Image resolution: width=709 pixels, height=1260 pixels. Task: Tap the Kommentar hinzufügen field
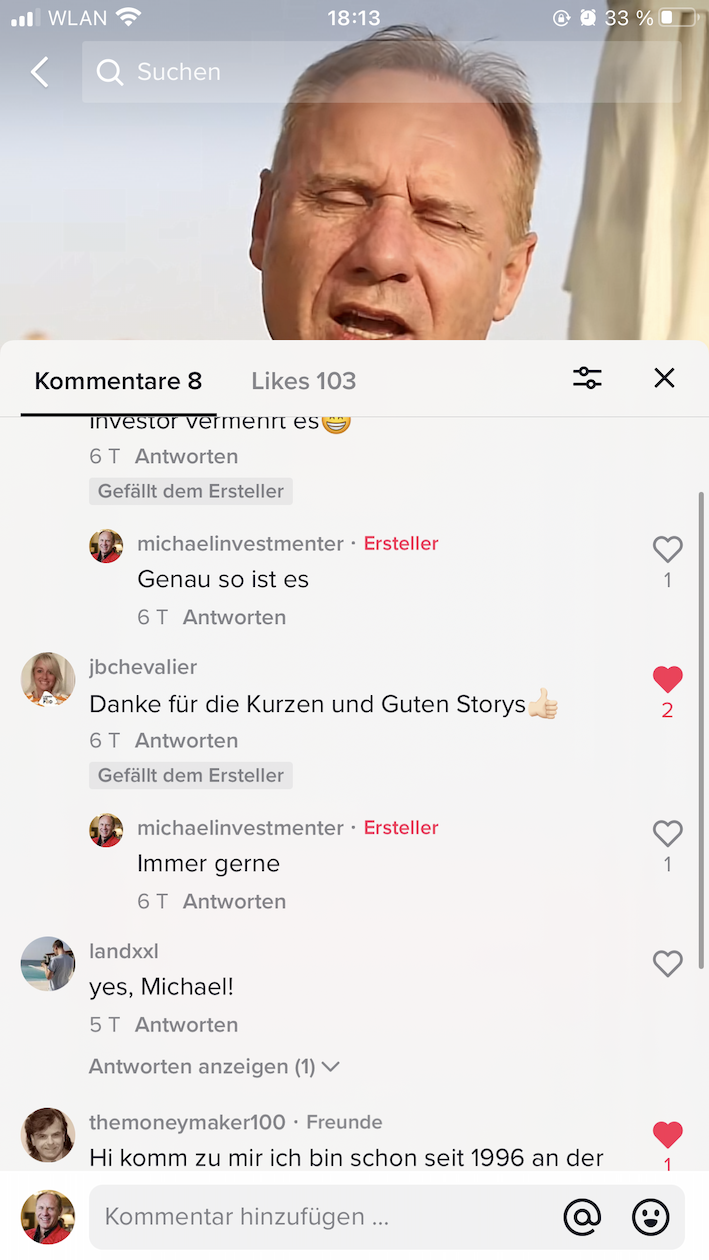click(320, 1217)
